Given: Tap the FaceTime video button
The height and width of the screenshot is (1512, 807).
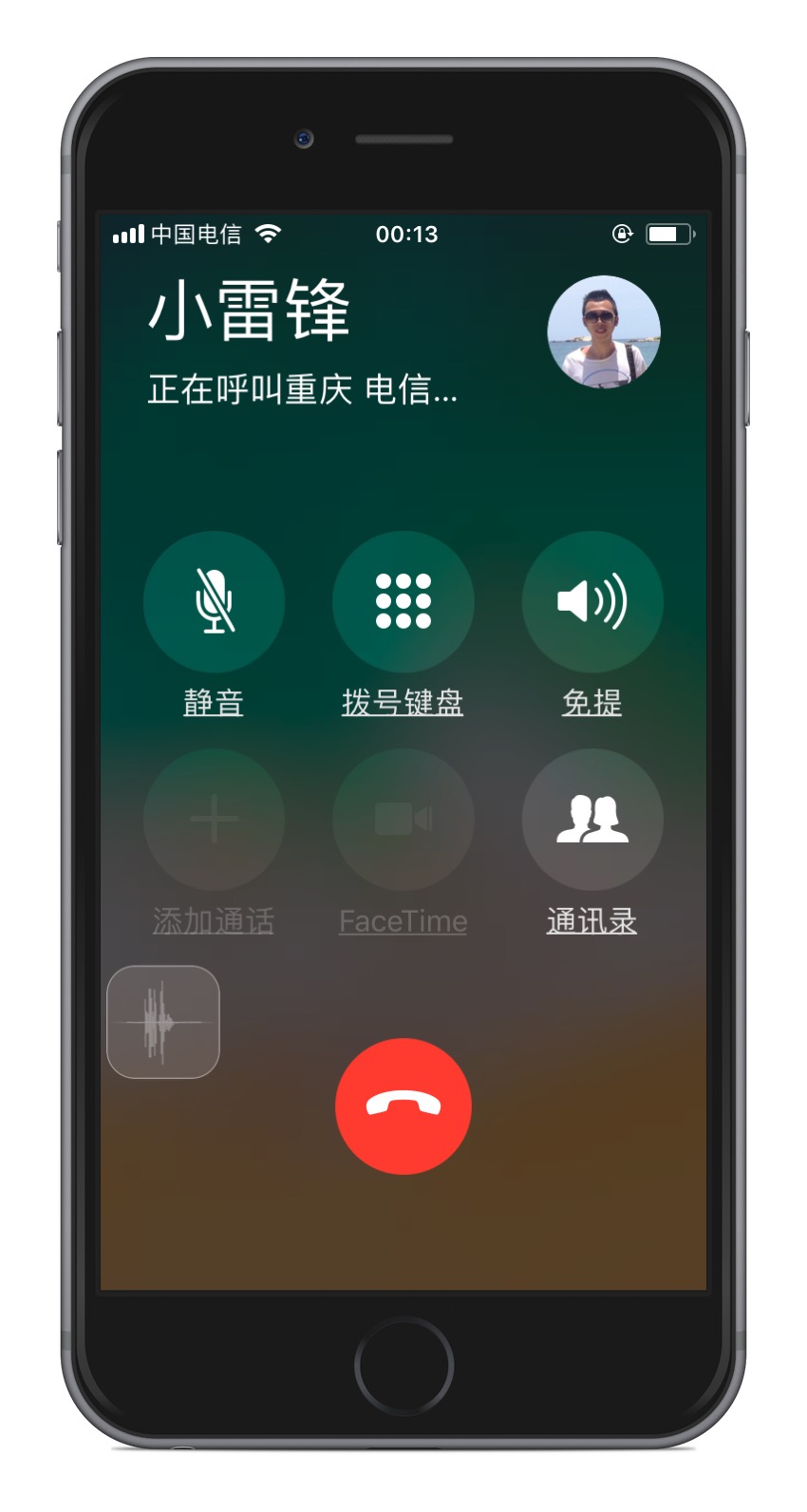Looking at the screenshot, I should click(403, 819).
